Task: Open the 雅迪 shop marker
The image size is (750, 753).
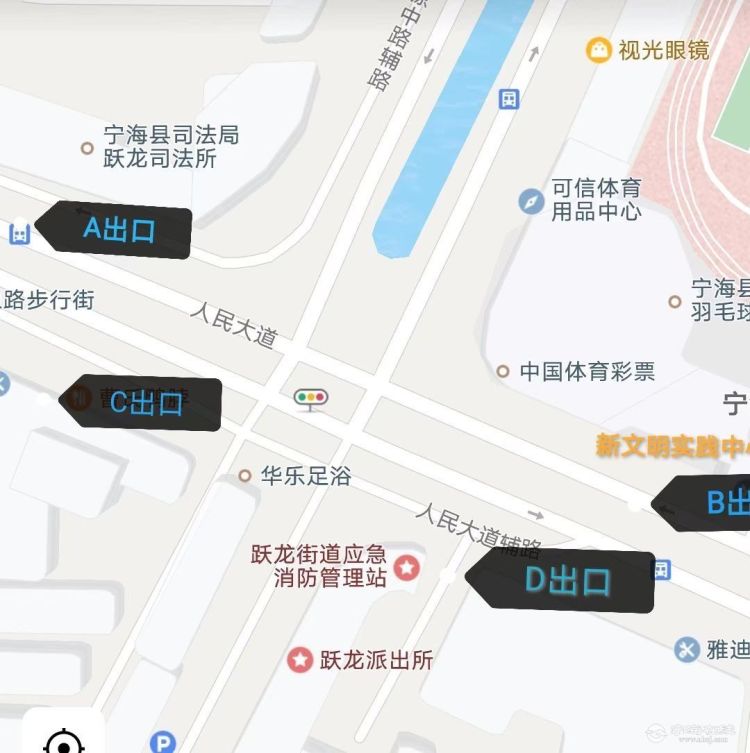Action: (687, 650)
